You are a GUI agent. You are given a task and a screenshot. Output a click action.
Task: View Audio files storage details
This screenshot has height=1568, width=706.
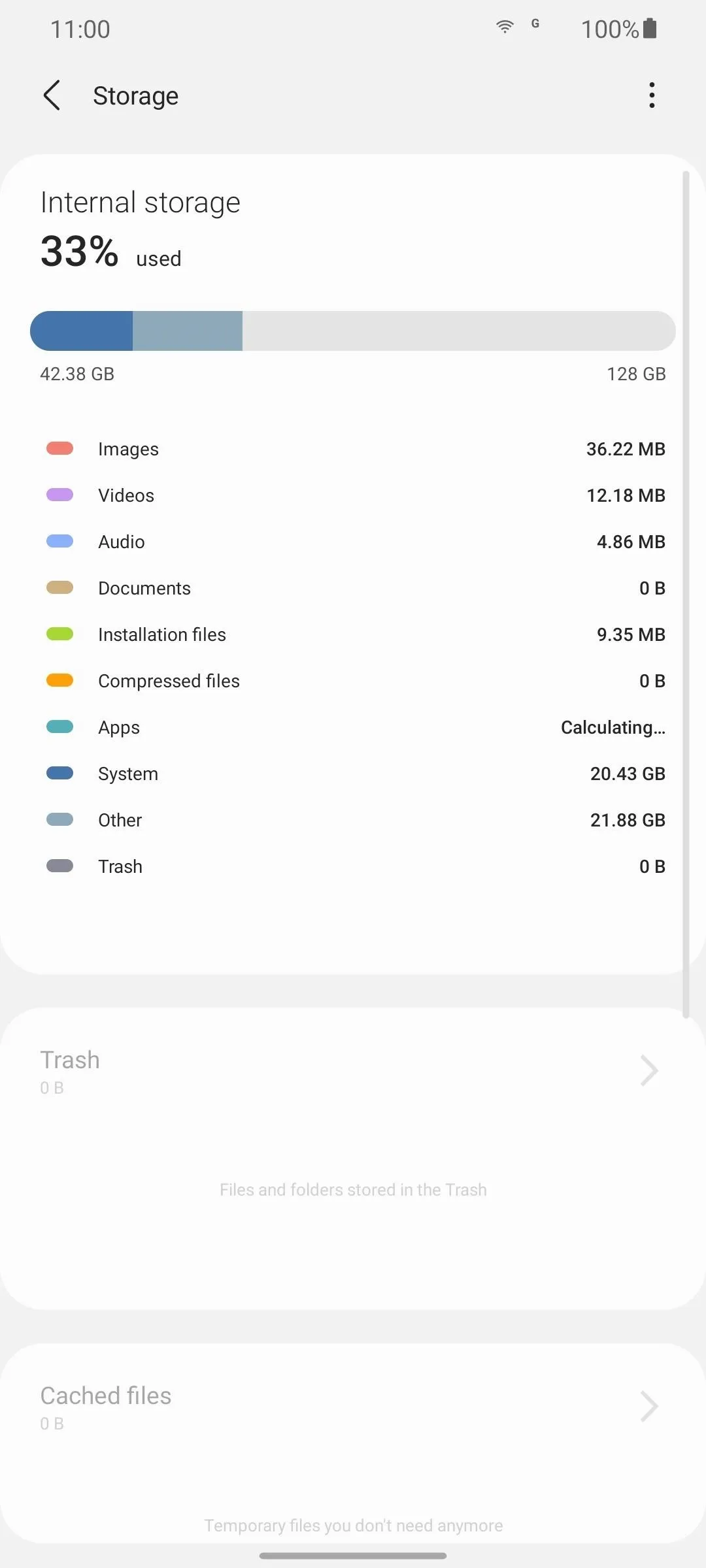click(353, 542)
